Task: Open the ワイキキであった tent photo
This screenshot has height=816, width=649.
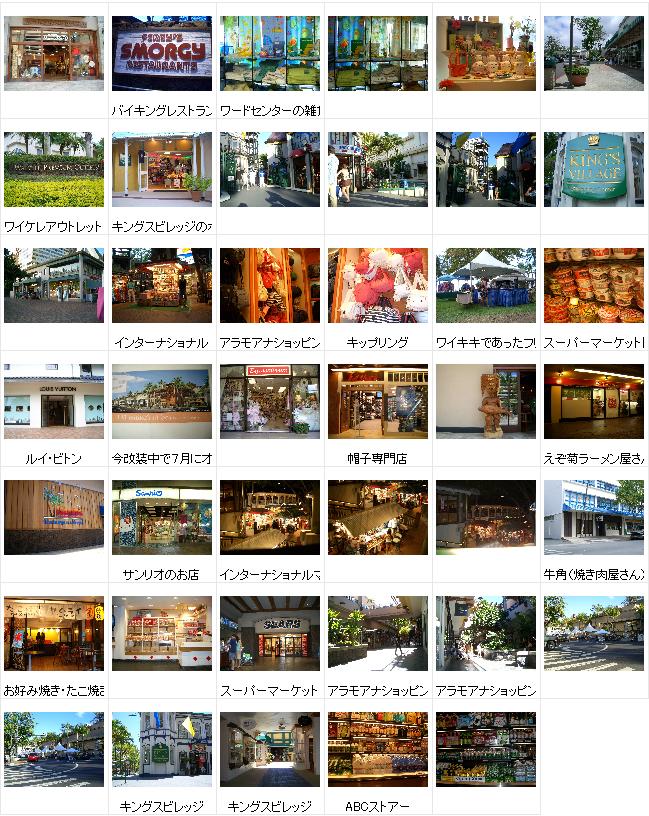Action: (486, 285)
